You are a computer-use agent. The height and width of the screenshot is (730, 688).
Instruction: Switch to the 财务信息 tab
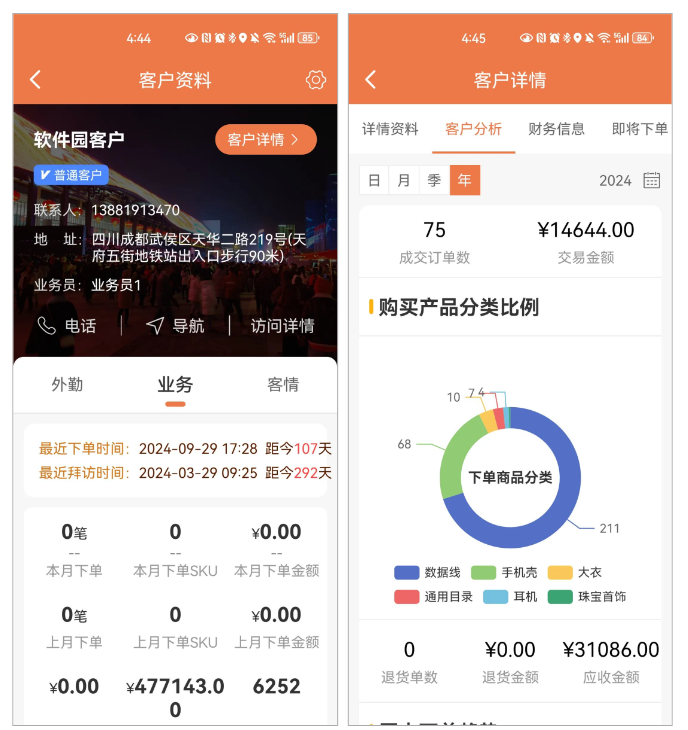tap(556, 129)
